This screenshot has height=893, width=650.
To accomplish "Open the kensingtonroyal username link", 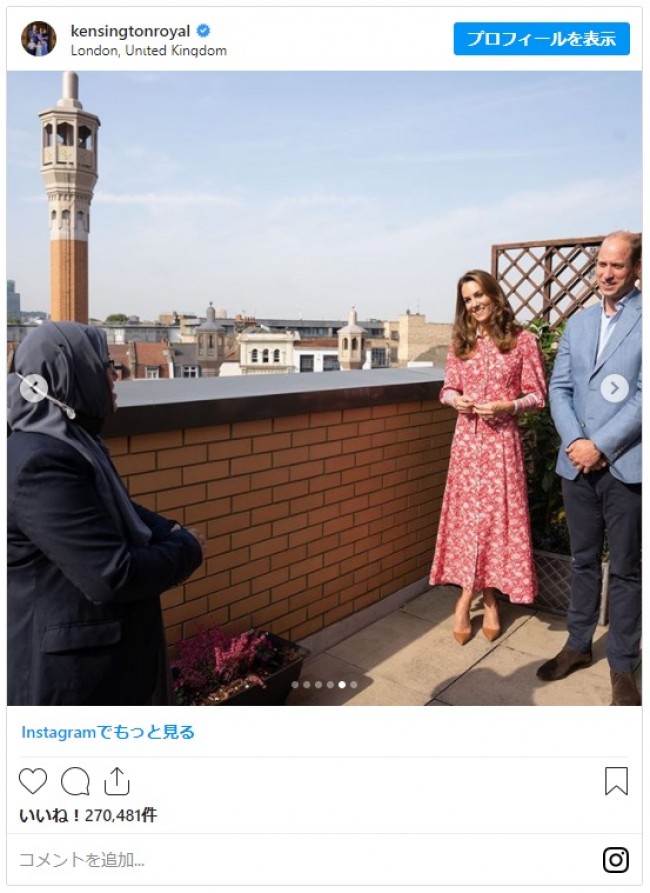I will tap(130, 31).
